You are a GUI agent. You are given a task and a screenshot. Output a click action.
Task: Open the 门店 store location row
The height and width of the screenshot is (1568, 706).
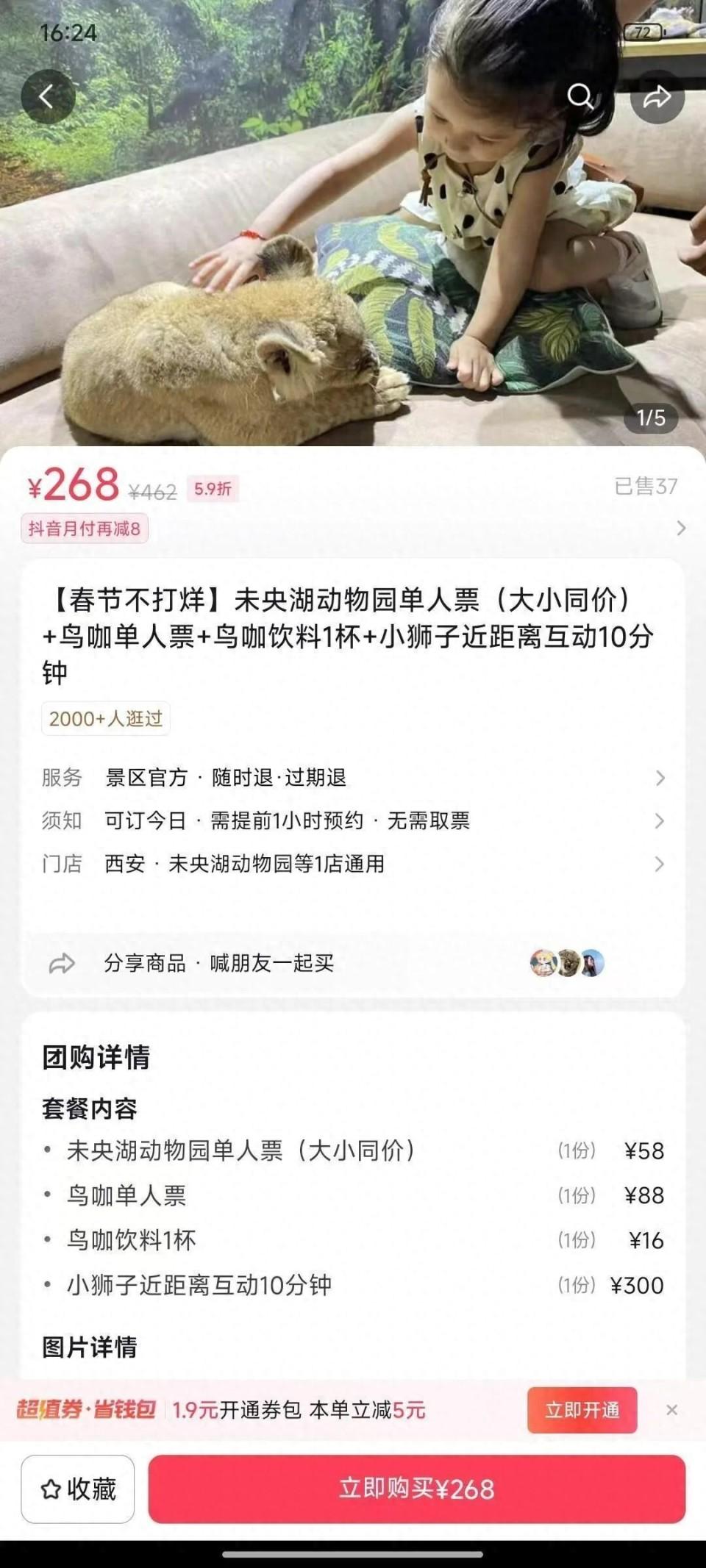click(x=353, y=864)
